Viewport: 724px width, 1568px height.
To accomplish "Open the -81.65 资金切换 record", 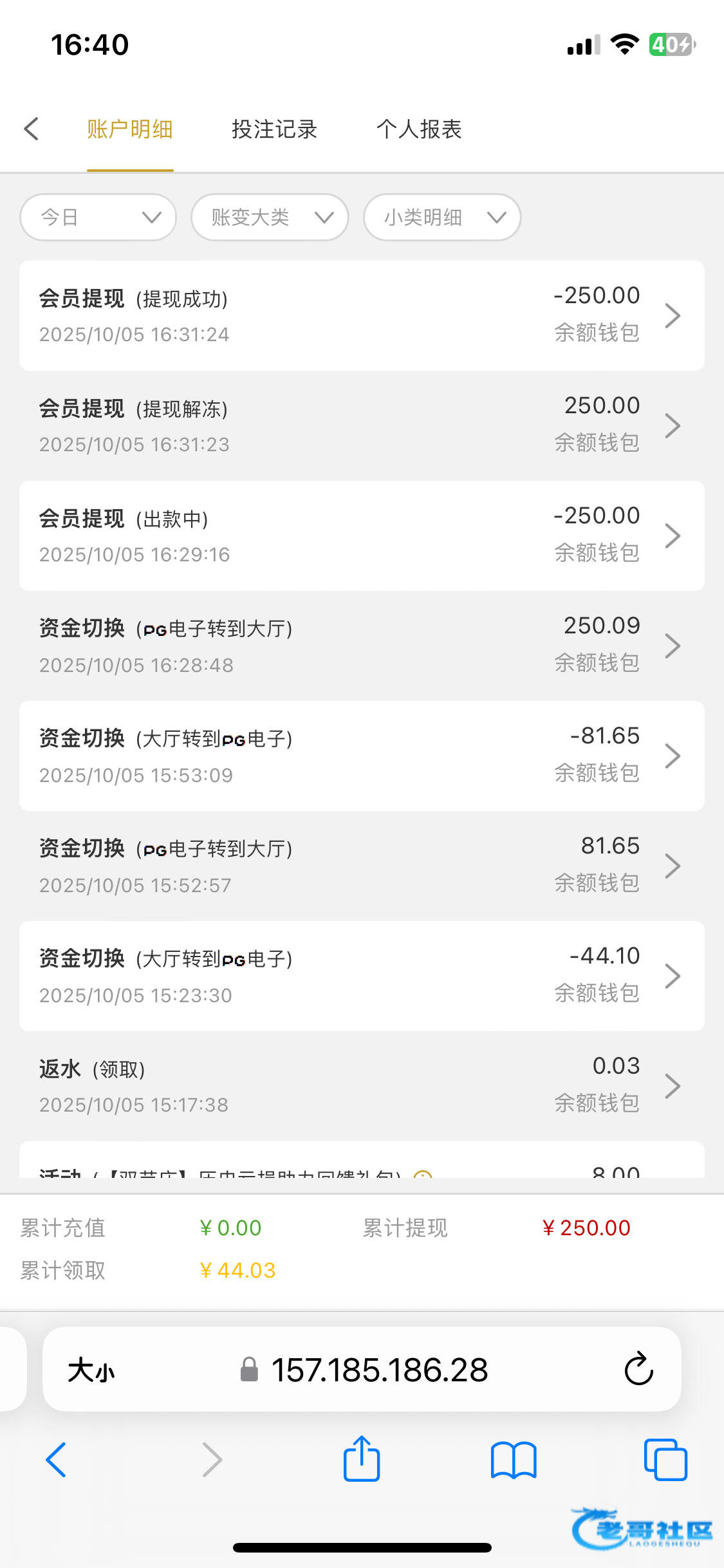I will tap(362, 756).
